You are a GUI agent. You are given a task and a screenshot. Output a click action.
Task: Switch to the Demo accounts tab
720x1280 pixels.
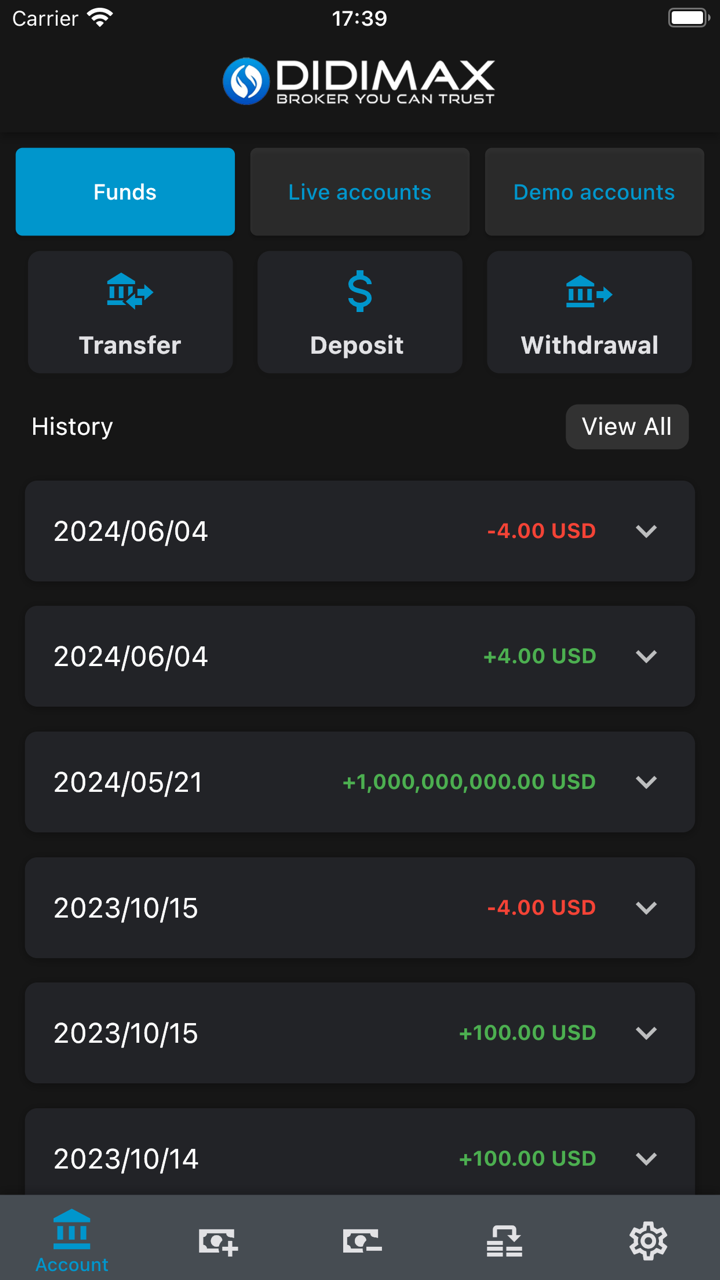[594, 192]
